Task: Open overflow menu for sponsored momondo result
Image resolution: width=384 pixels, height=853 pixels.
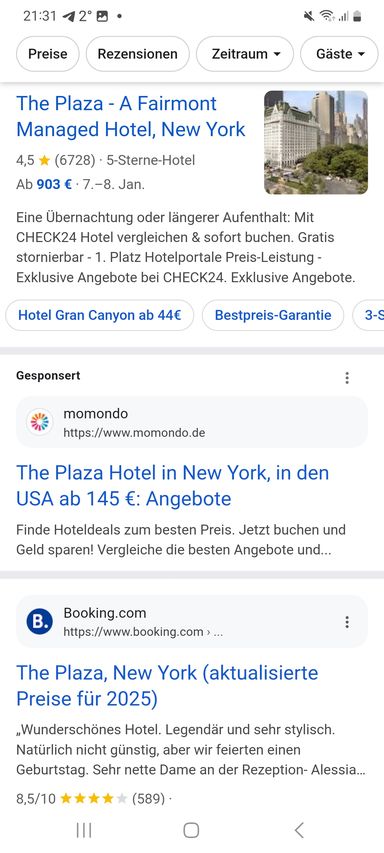Action: pyautogui.click(x=347, y=378)
